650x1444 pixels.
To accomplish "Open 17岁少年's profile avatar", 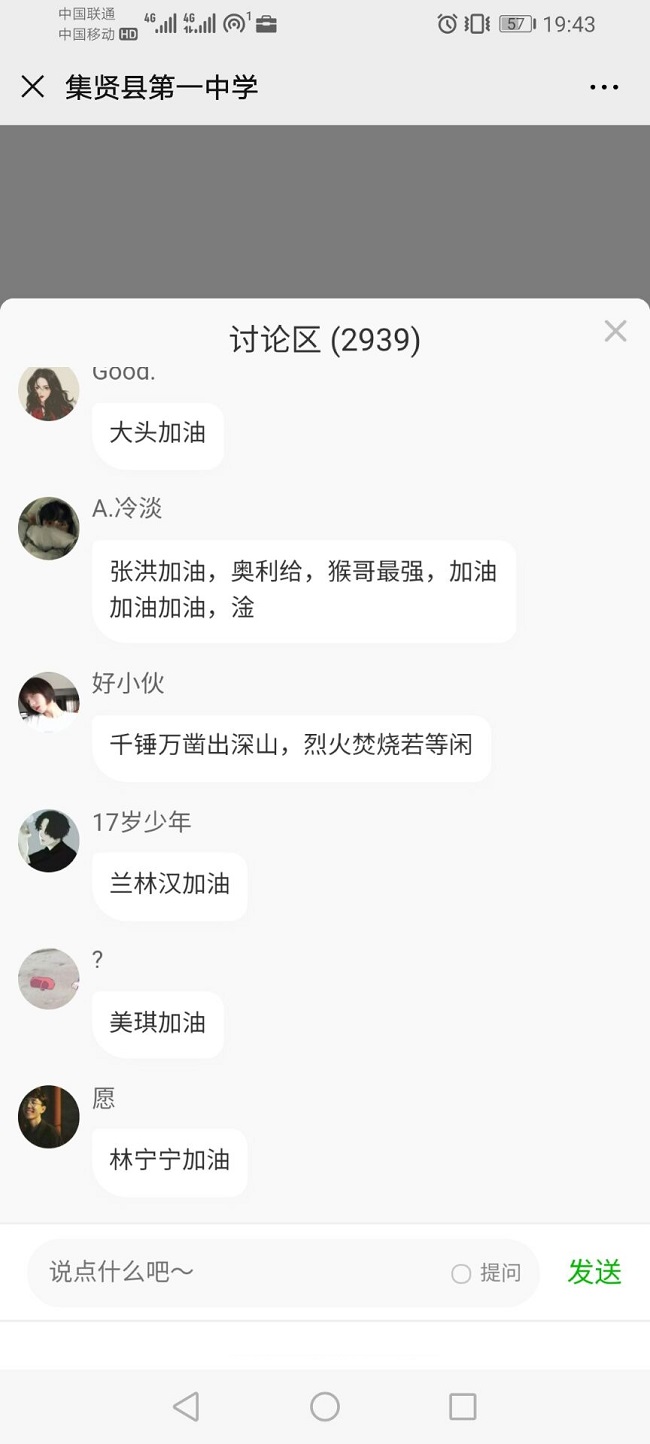I will point(48,841).
